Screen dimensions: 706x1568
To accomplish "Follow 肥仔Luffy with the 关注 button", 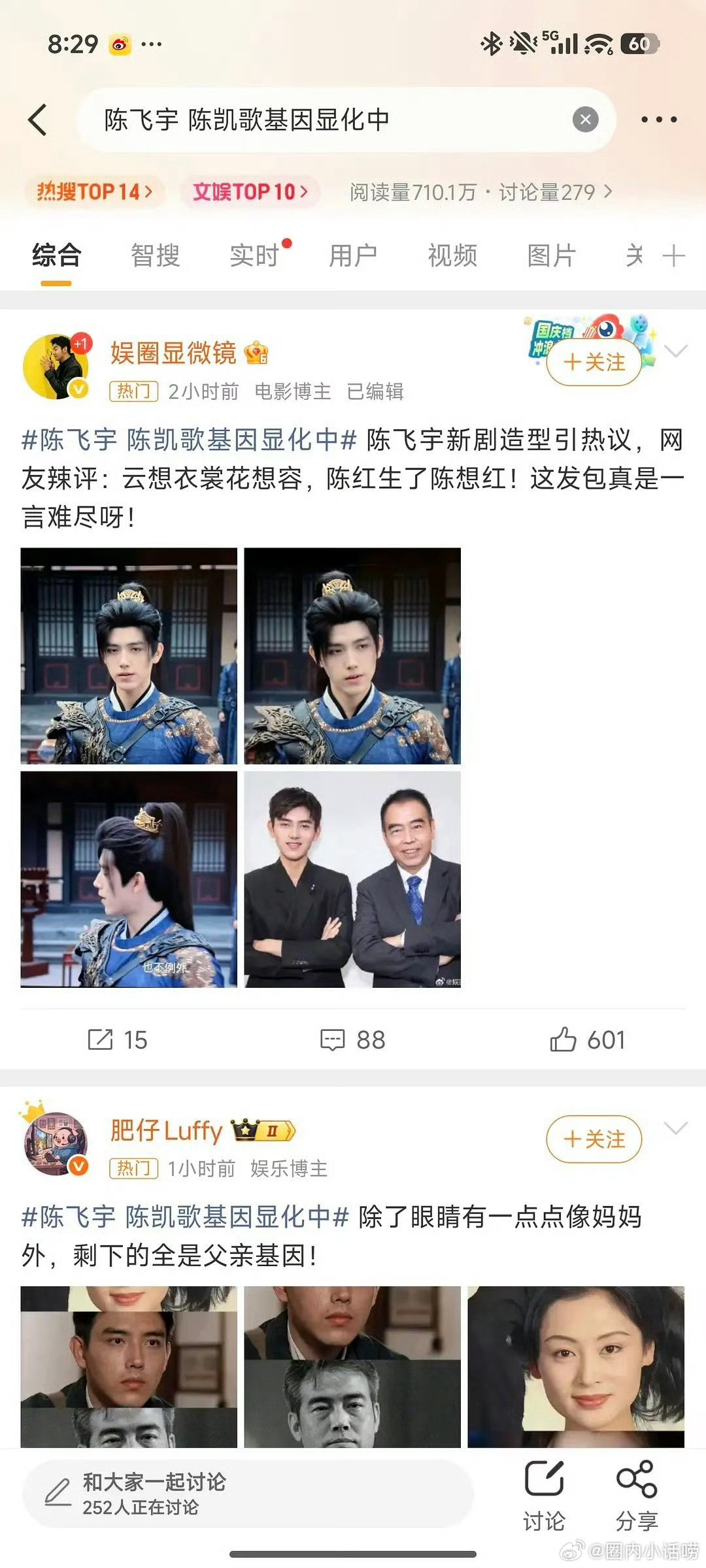I will (x=594, y=1139).
